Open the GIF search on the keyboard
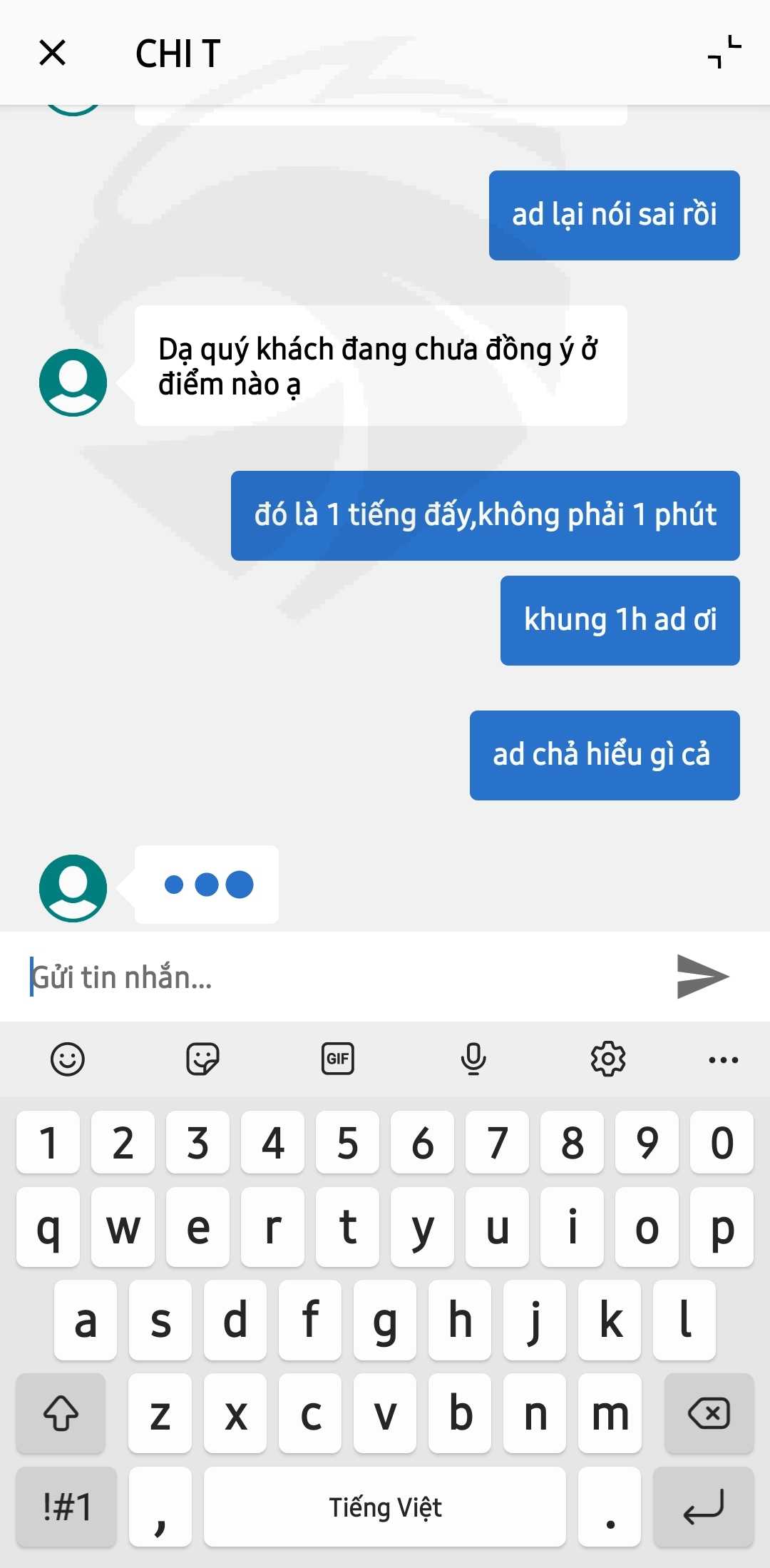The height and width of the screenshot is (1568, 770). point(338,1059)
